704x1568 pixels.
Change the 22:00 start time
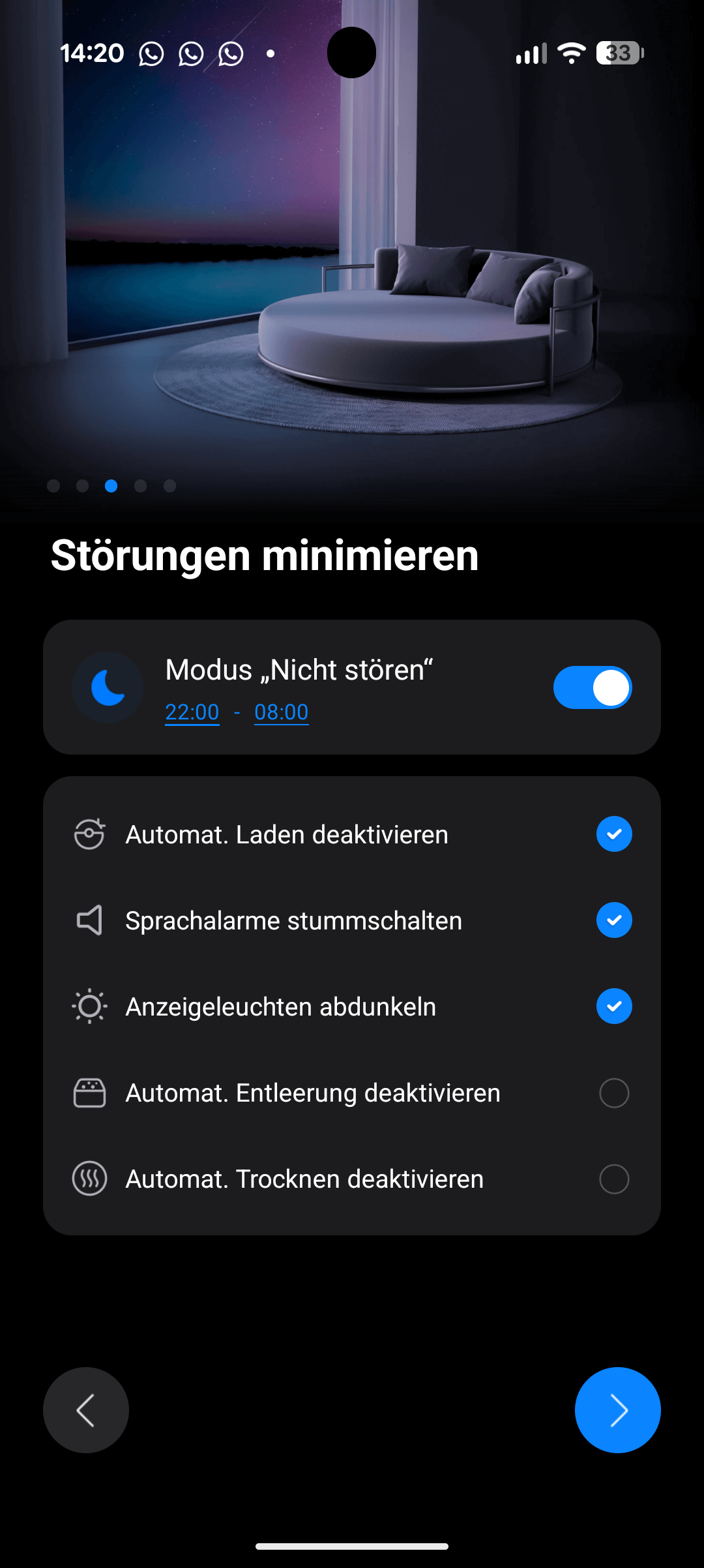pos(192,712)
